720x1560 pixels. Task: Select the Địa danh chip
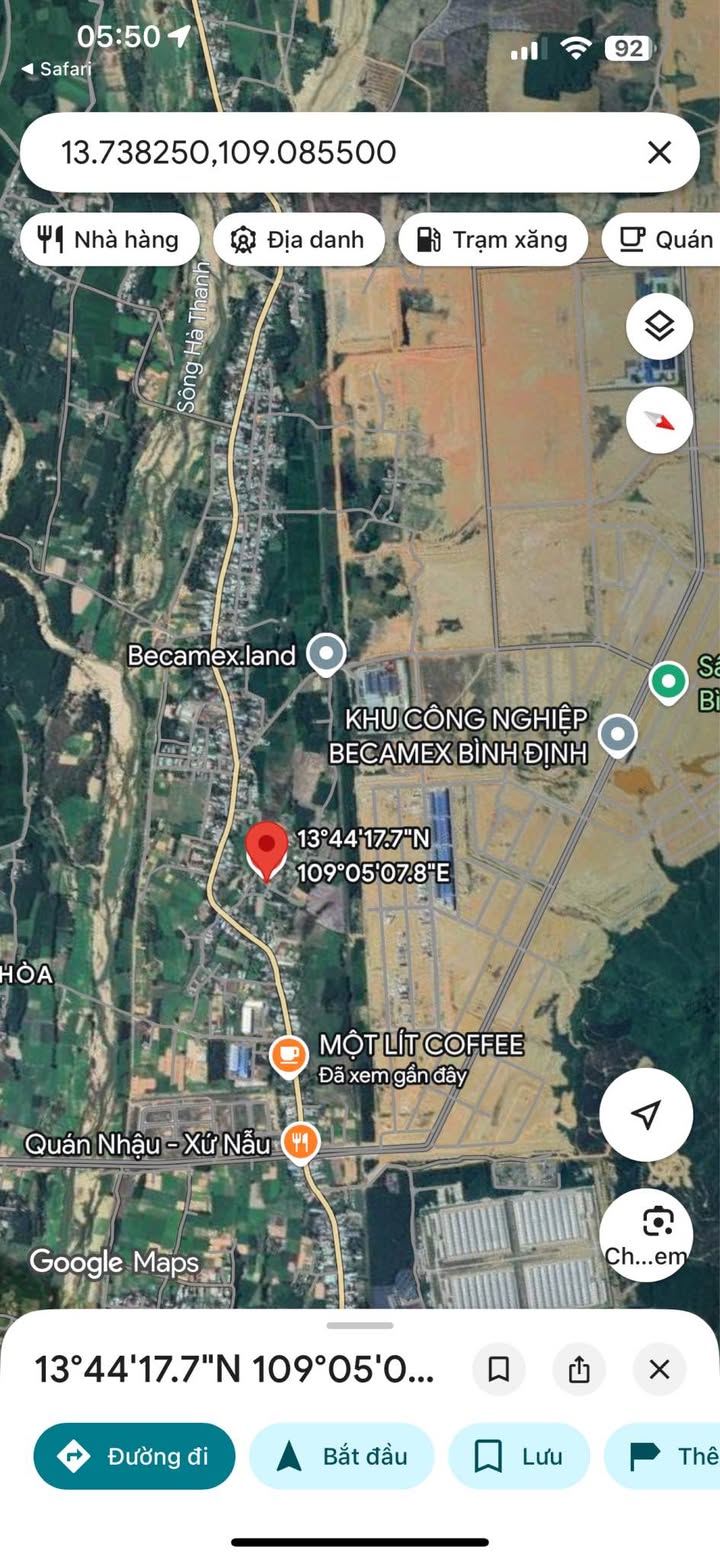pos(298,240)
